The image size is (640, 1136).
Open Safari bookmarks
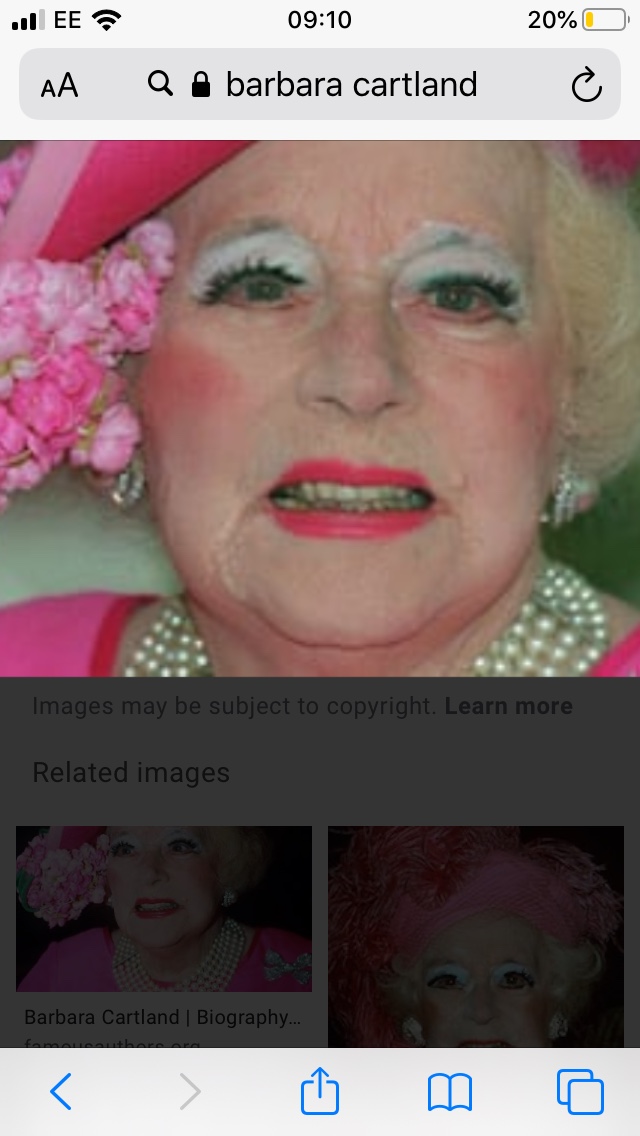pos(449,1092)
